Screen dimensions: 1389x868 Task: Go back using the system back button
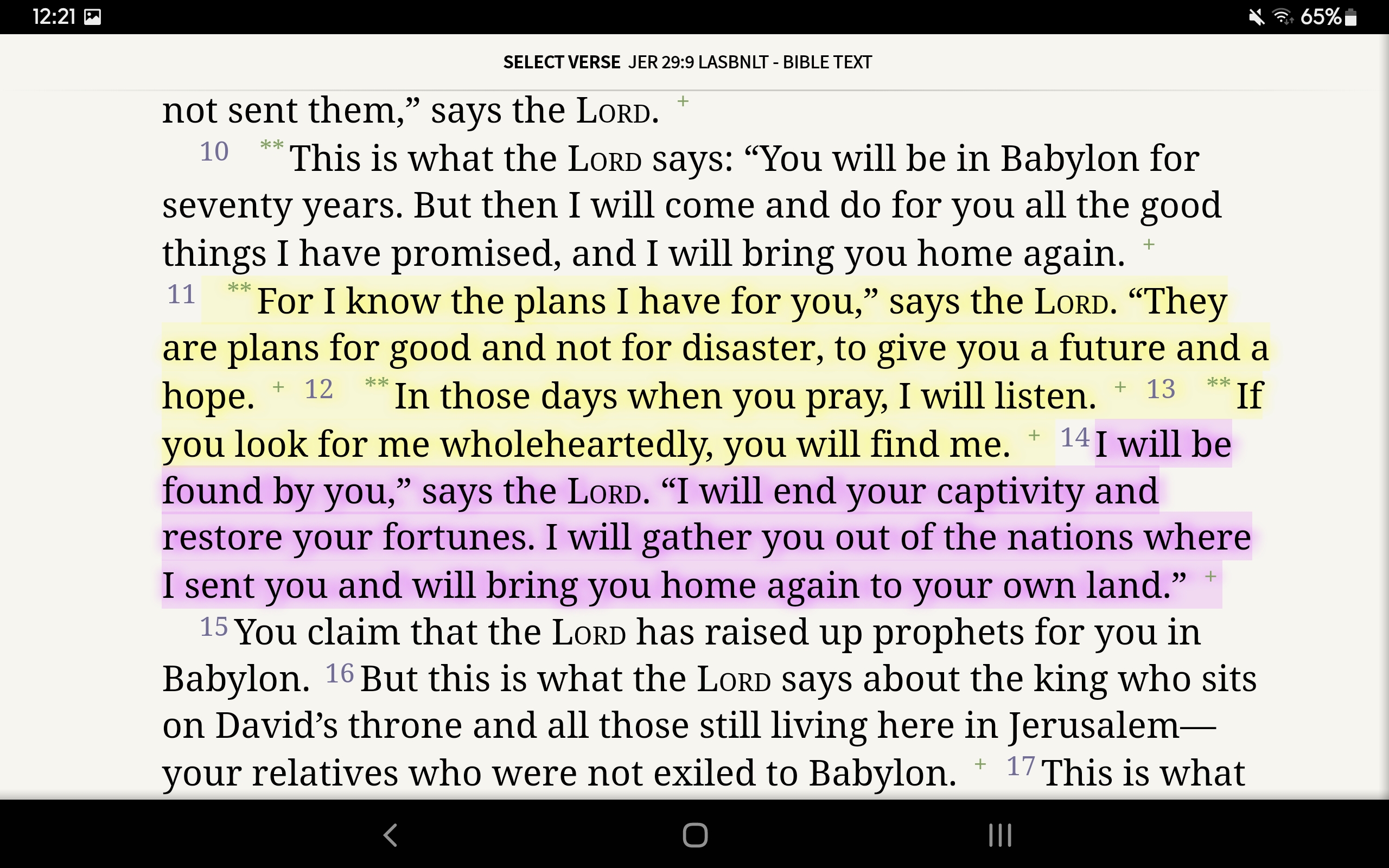(x=391, y=835)
